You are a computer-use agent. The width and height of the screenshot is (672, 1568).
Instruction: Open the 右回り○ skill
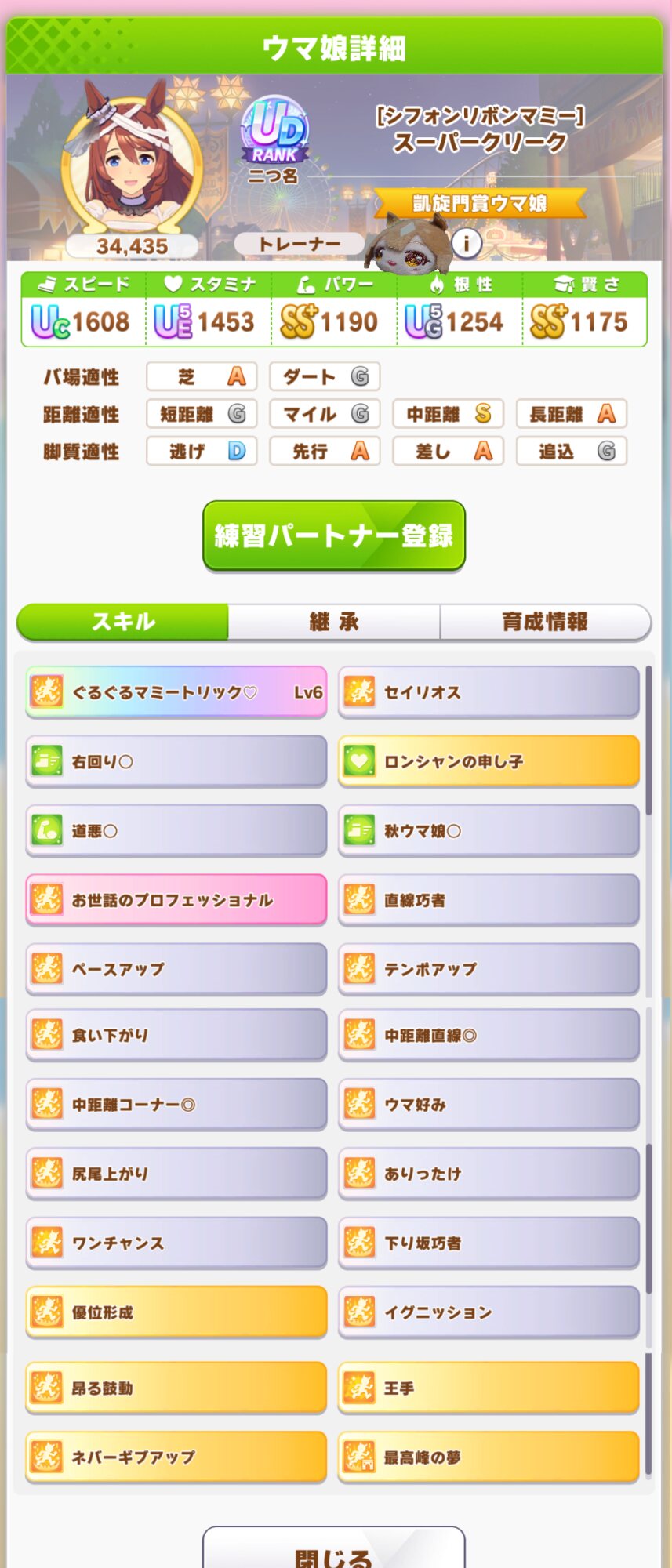click(x=176, y=761)
